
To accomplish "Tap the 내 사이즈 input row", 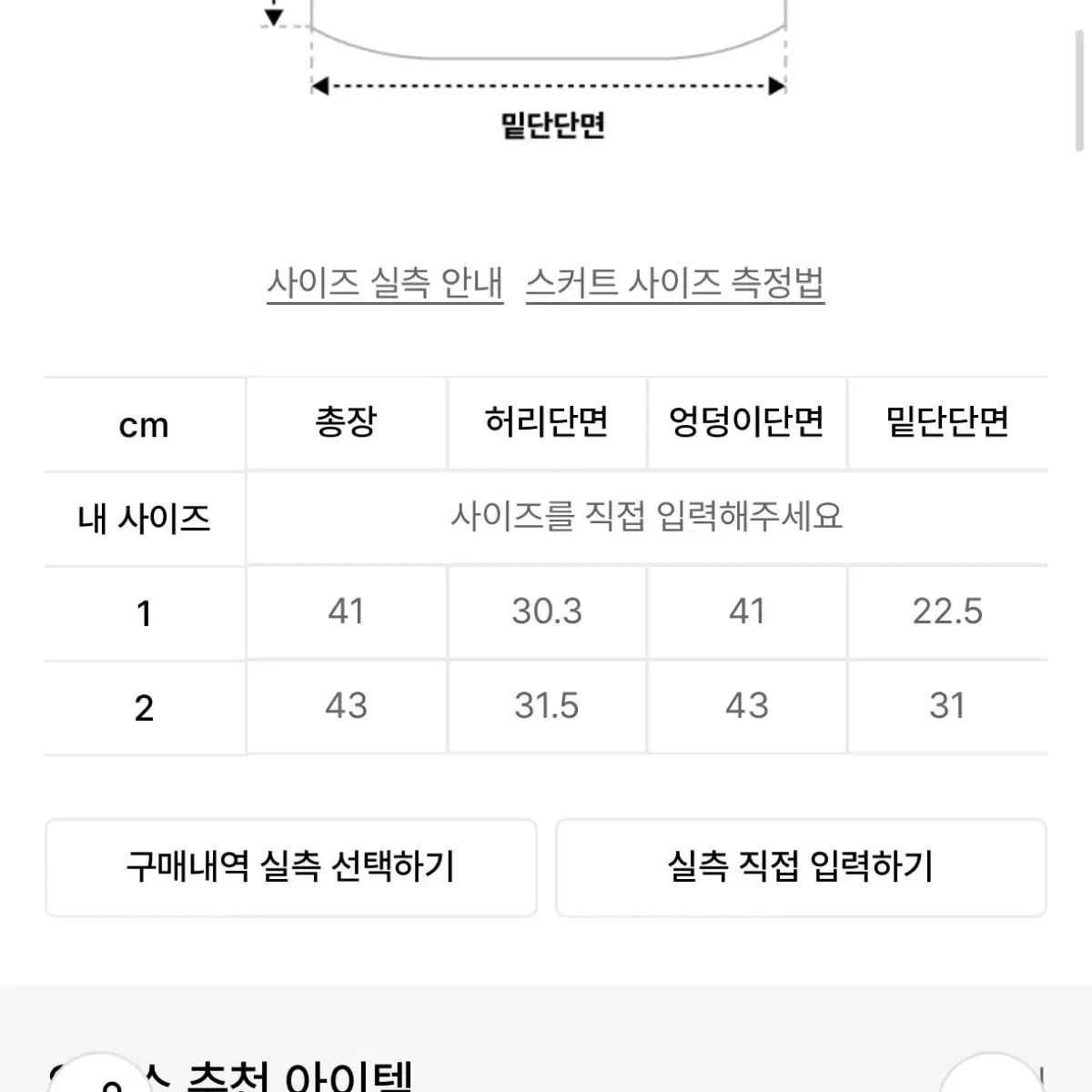I will click(x=646, y=518).
